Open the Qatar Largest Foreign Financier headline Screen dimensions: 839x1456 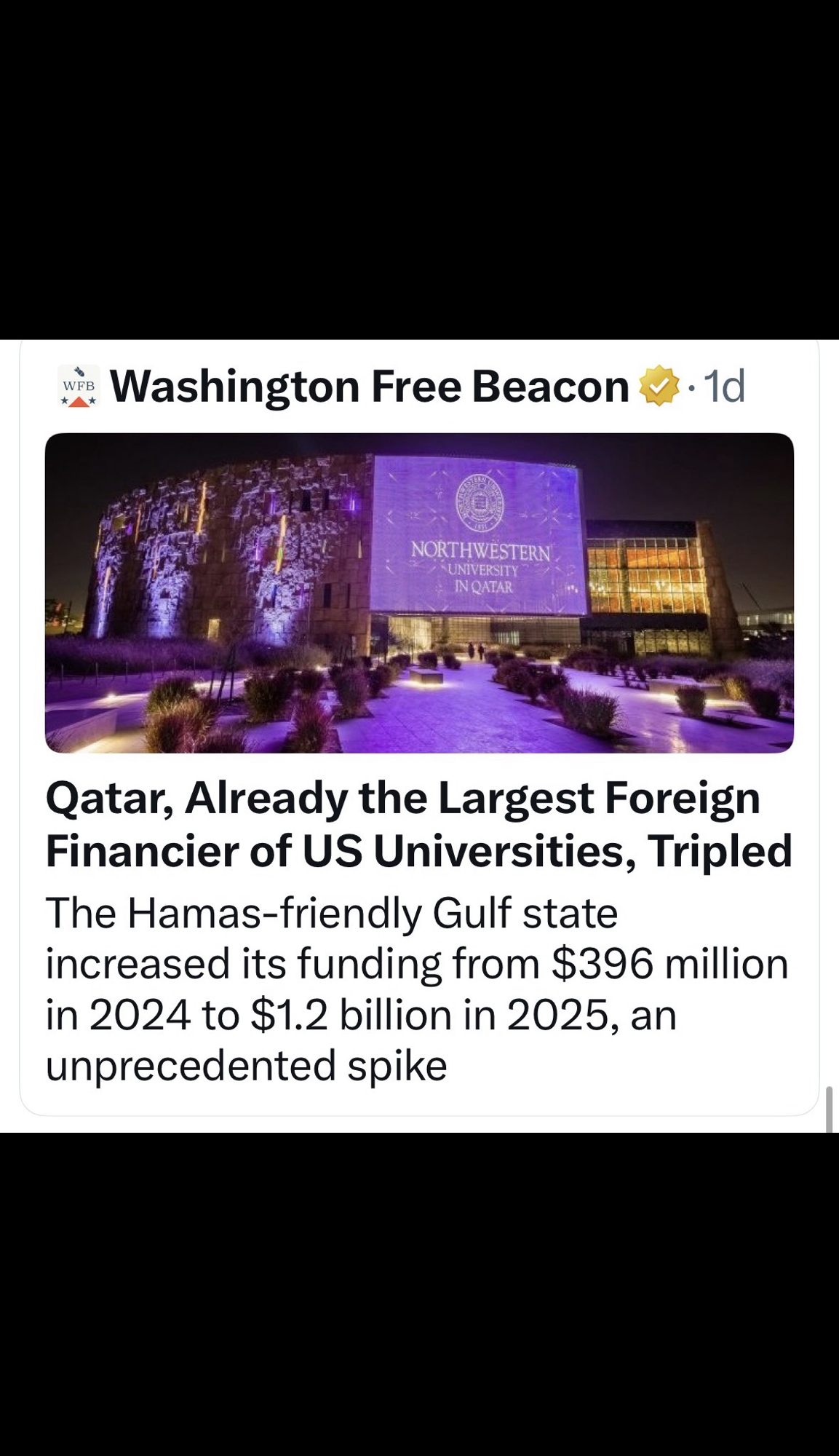(418, 824)
